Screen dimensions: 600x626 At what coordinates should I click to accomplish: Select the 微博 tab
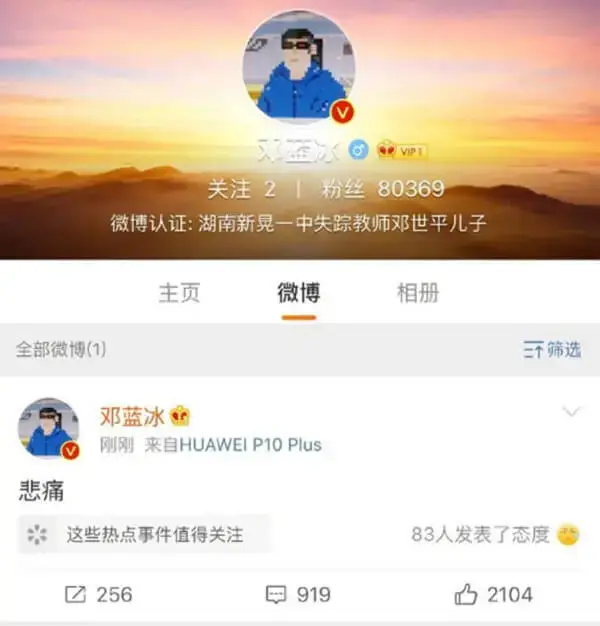pos(298,293)
